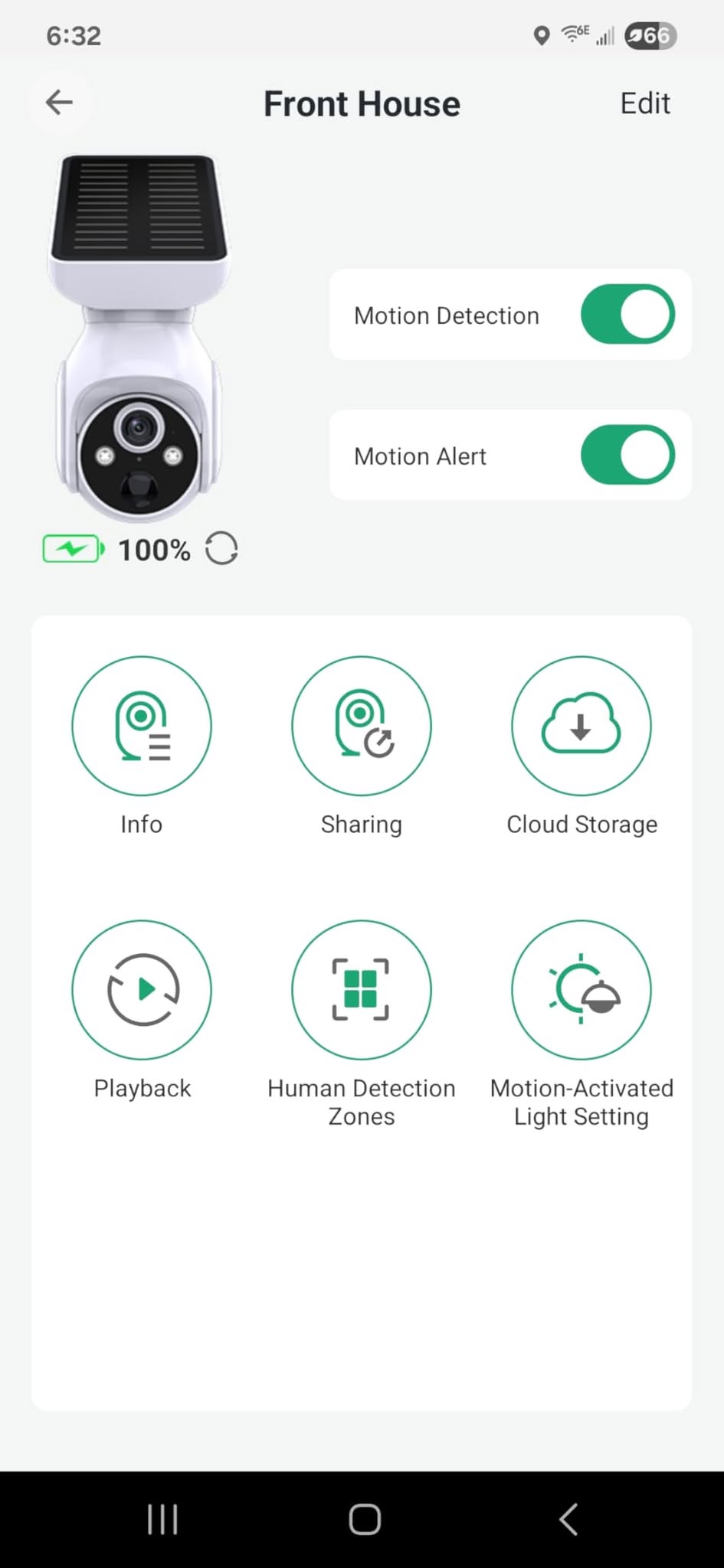The image size is (724, 1568).
Task: Open the Sharing settings
Action: click(x=361, y=726)
